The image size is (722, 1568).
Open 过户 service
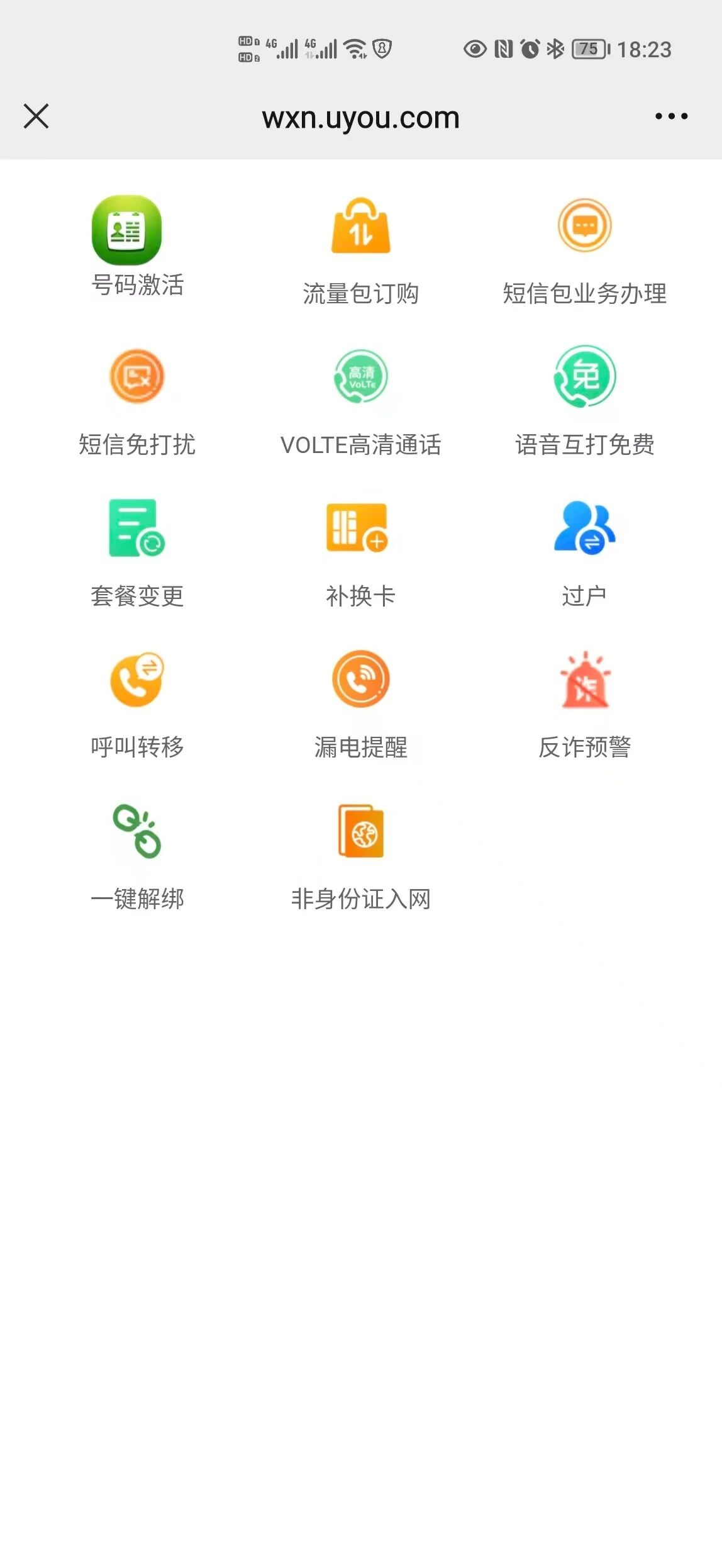pyautogui.click(x=584, y=554)
